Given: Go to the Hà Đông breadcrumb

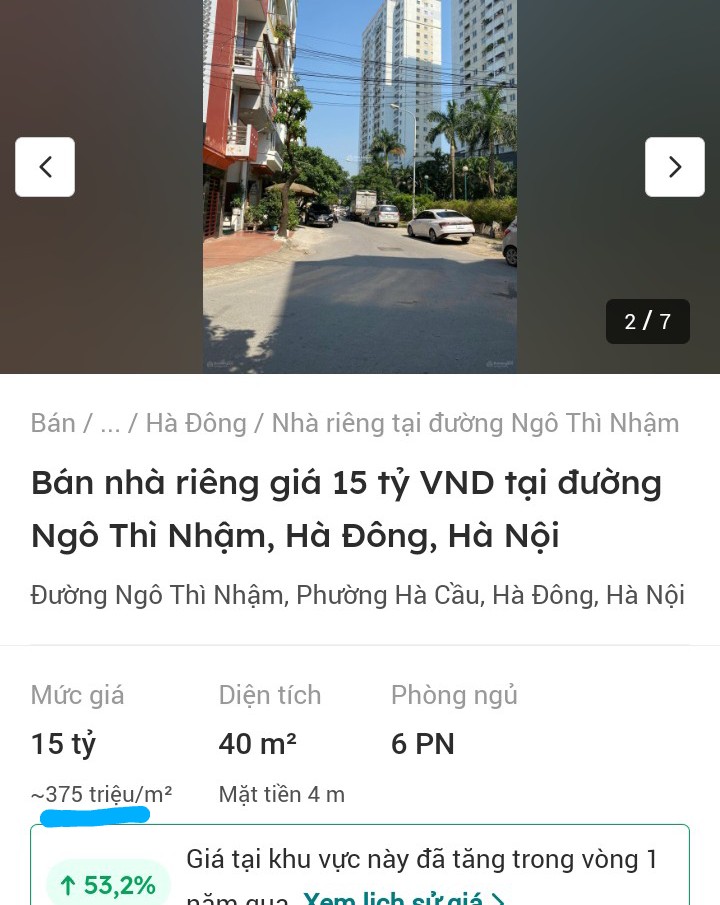Looking at the screenshot, I should click(x=196, y=423).
